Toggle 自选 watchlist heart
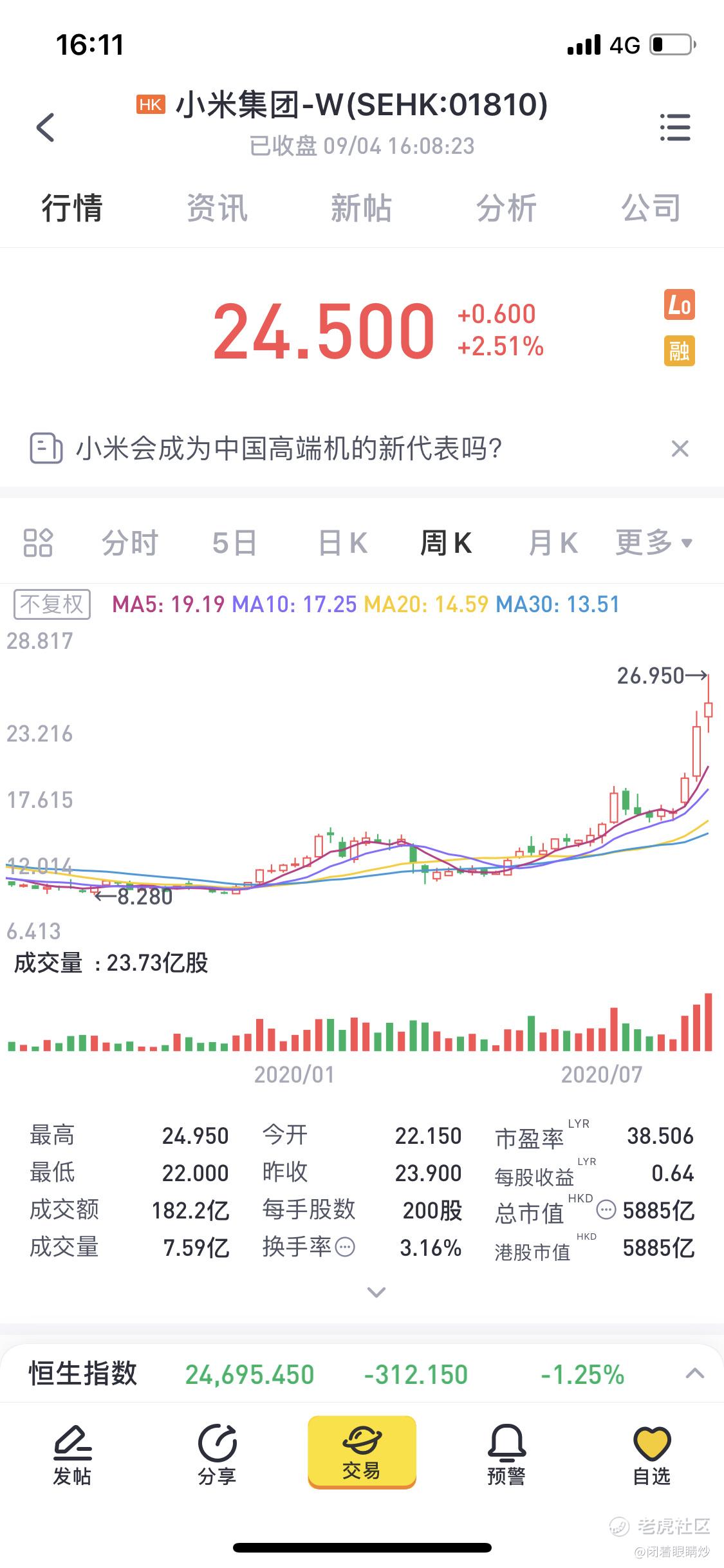The width and height of the screenshot is (724, 1568). (x=652, y=1455)
